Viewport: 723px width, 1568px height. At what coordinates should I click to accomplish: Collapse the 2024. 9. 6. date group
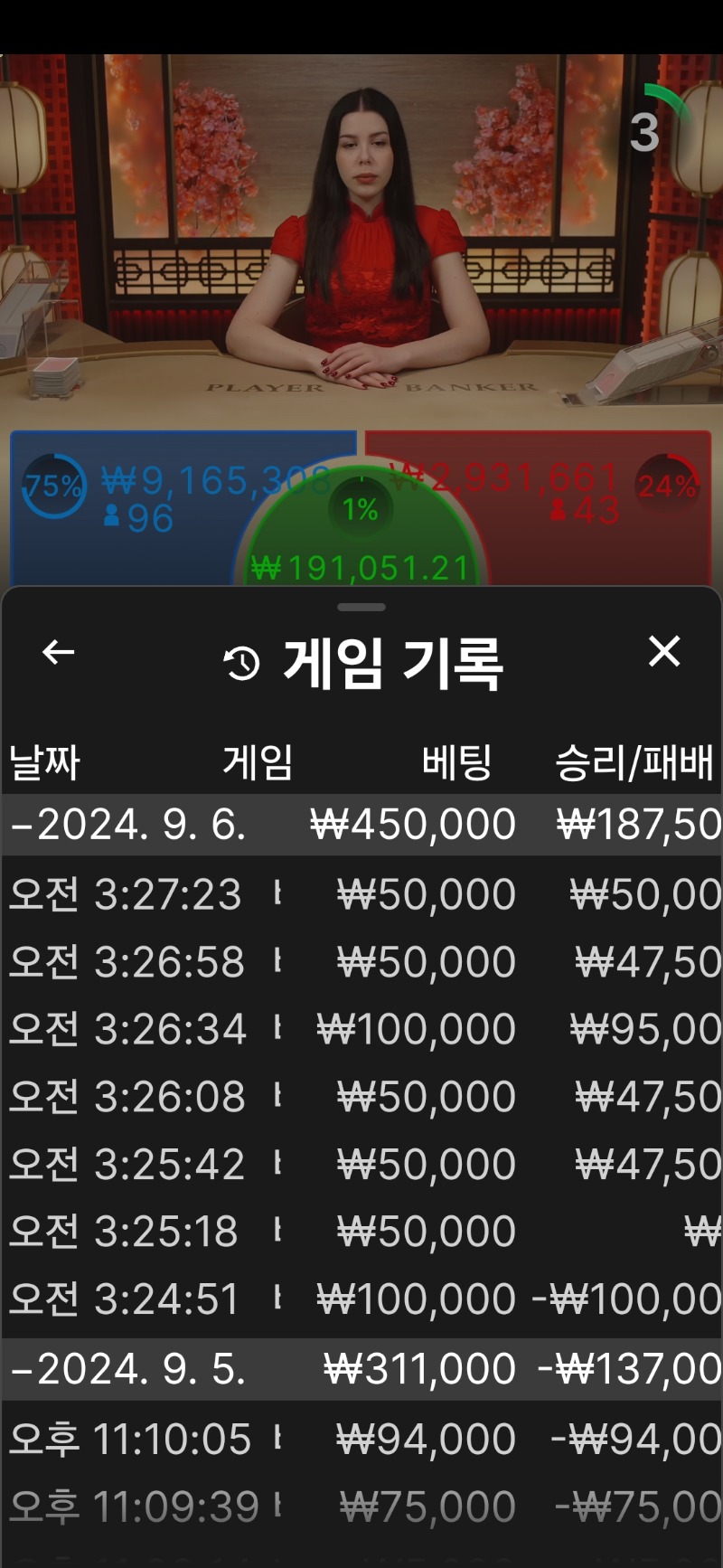[x=361, y=825]
